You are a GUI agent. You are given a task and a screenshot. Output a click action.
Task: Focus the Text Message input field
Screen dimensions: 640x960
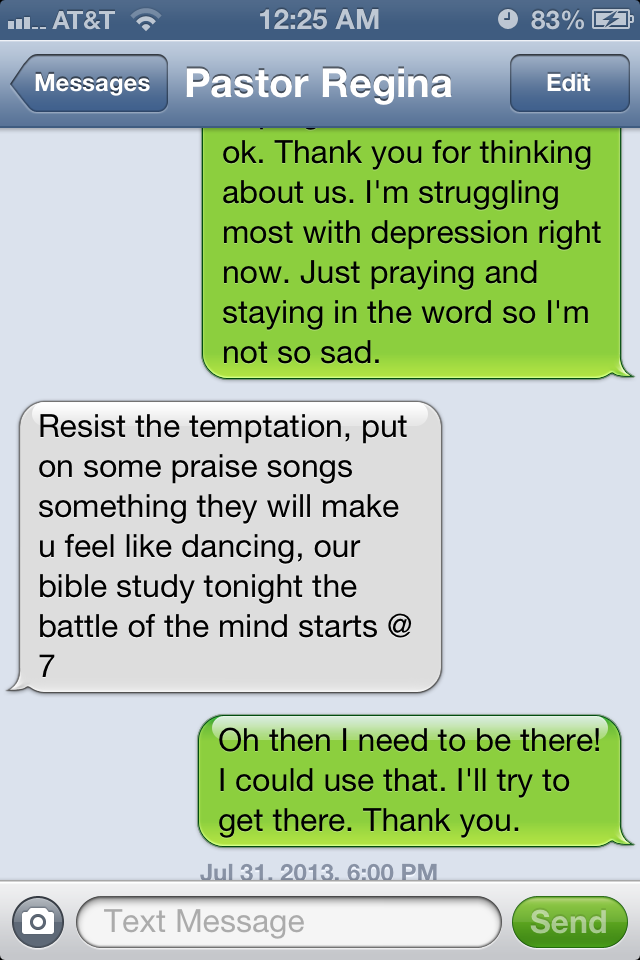coord(288,921)
